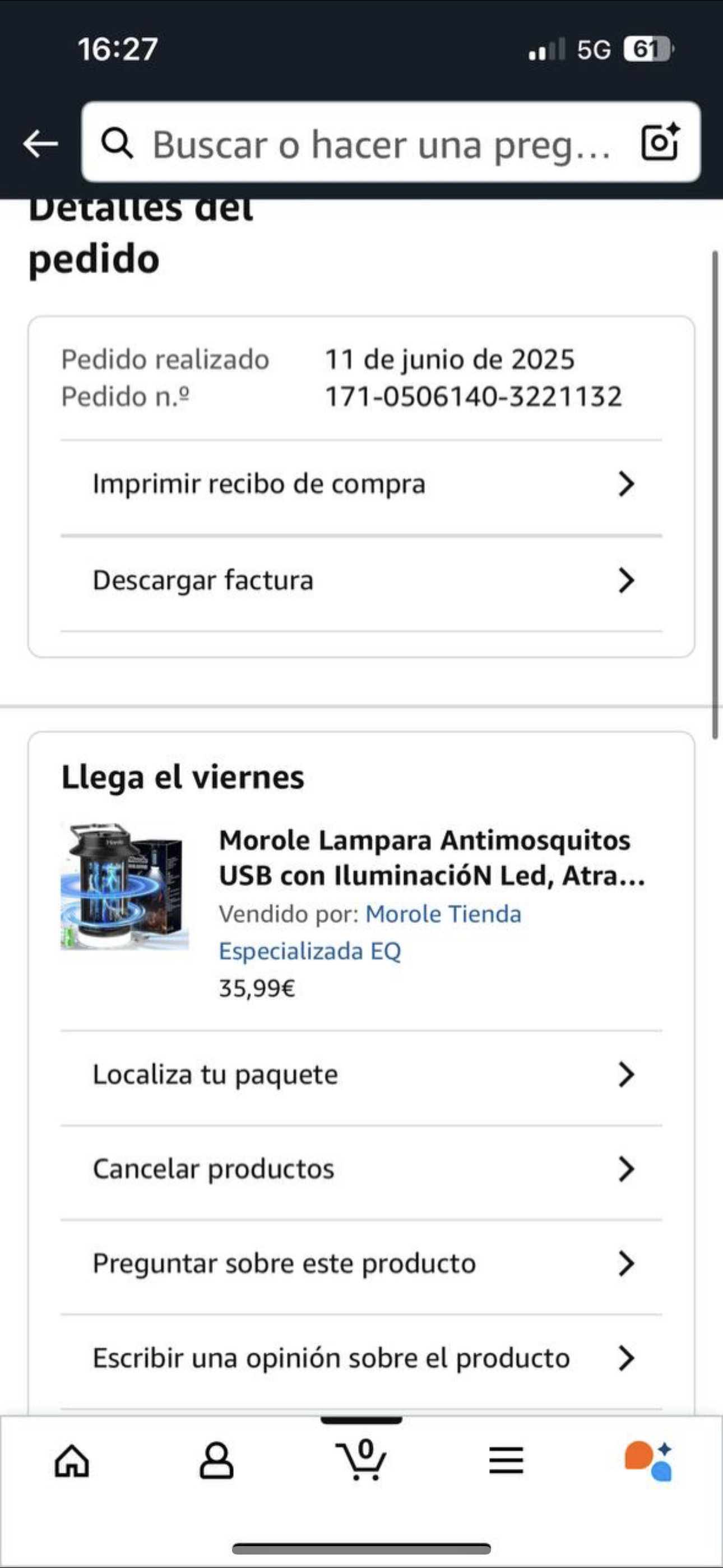Select Localiza tu paquete

361,1075
